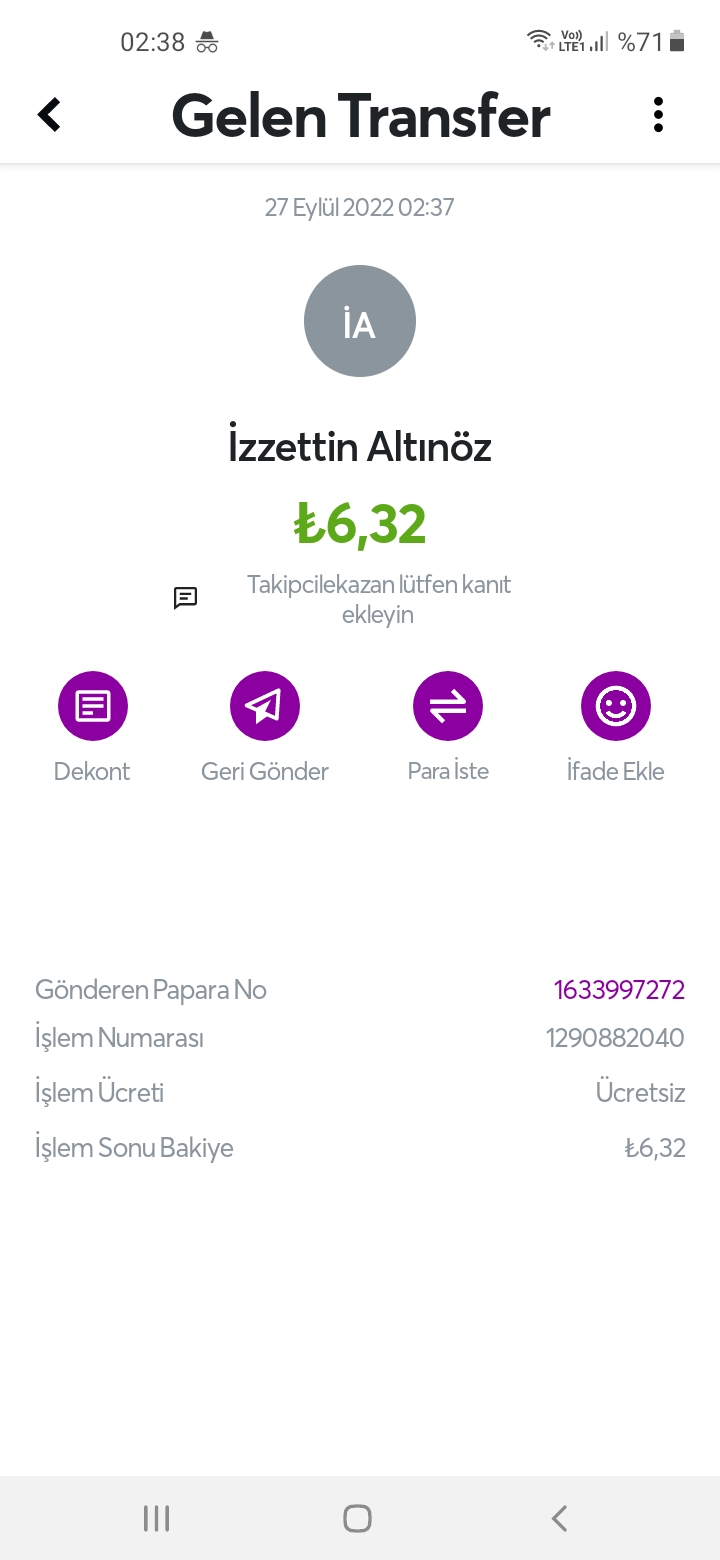This screenshot has width=720, height=1560.
Task: Tap the sender Papara number 1633997272
Action: coord(619,990)
